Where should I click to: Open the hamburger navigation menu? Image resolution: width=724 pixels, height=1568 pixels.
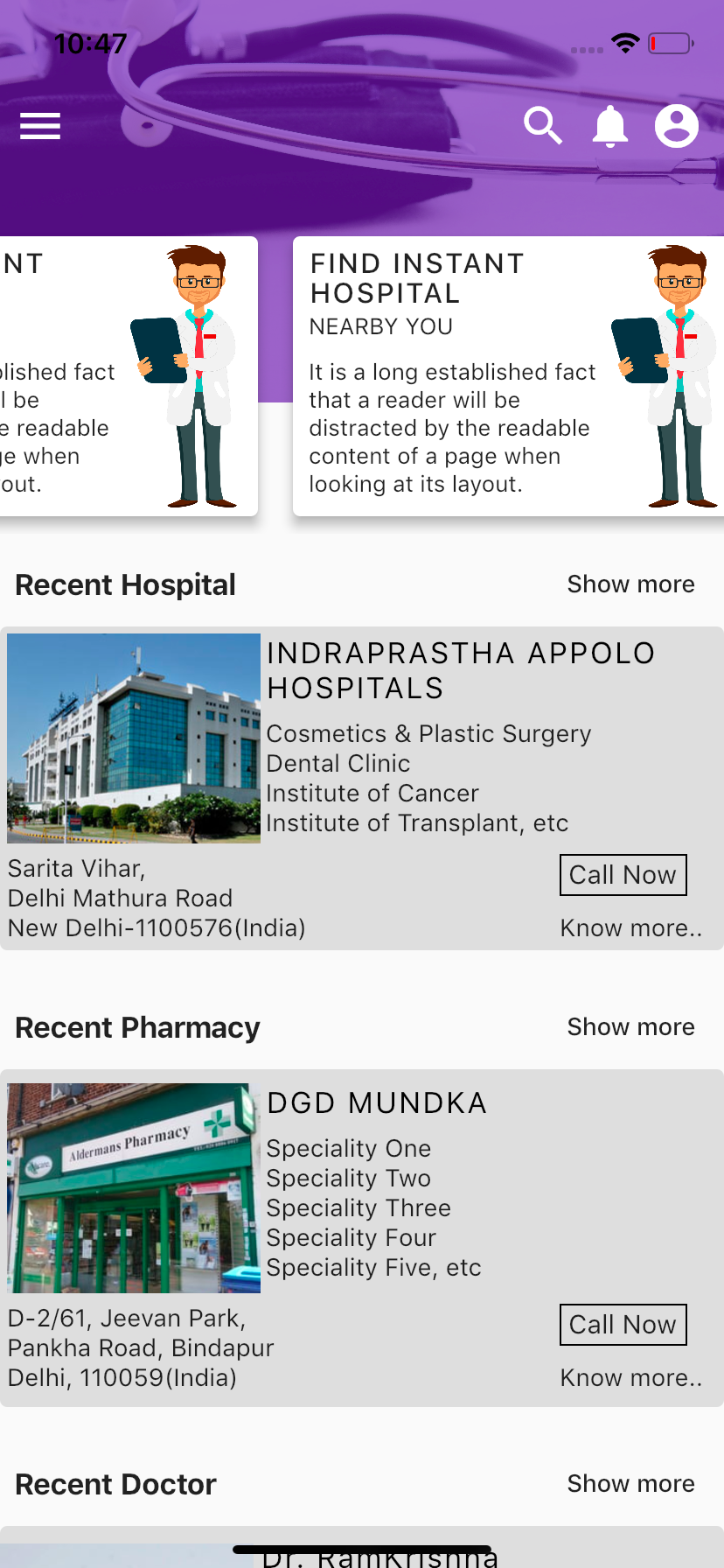[x=39, y=125]
